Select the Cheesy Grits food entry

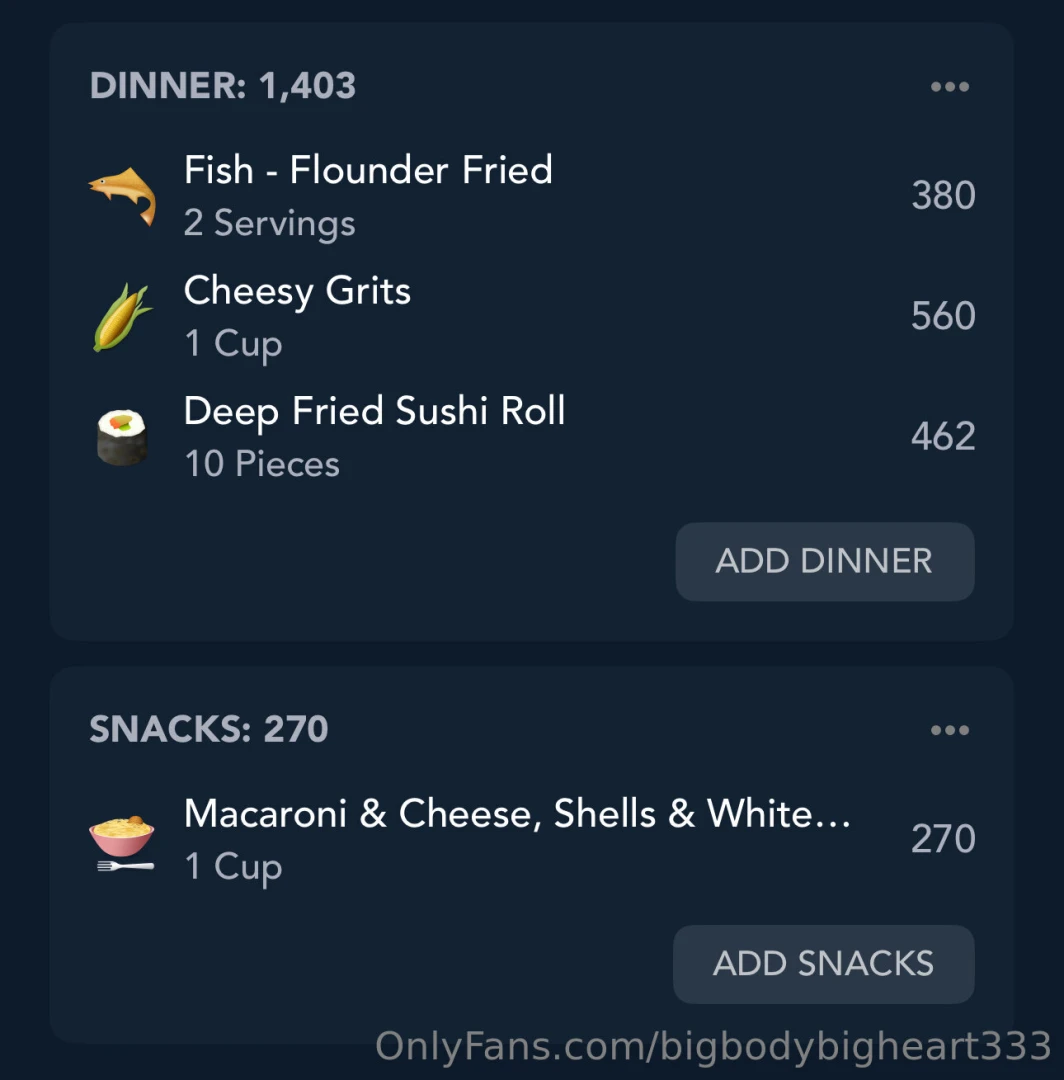pos(298,315)
